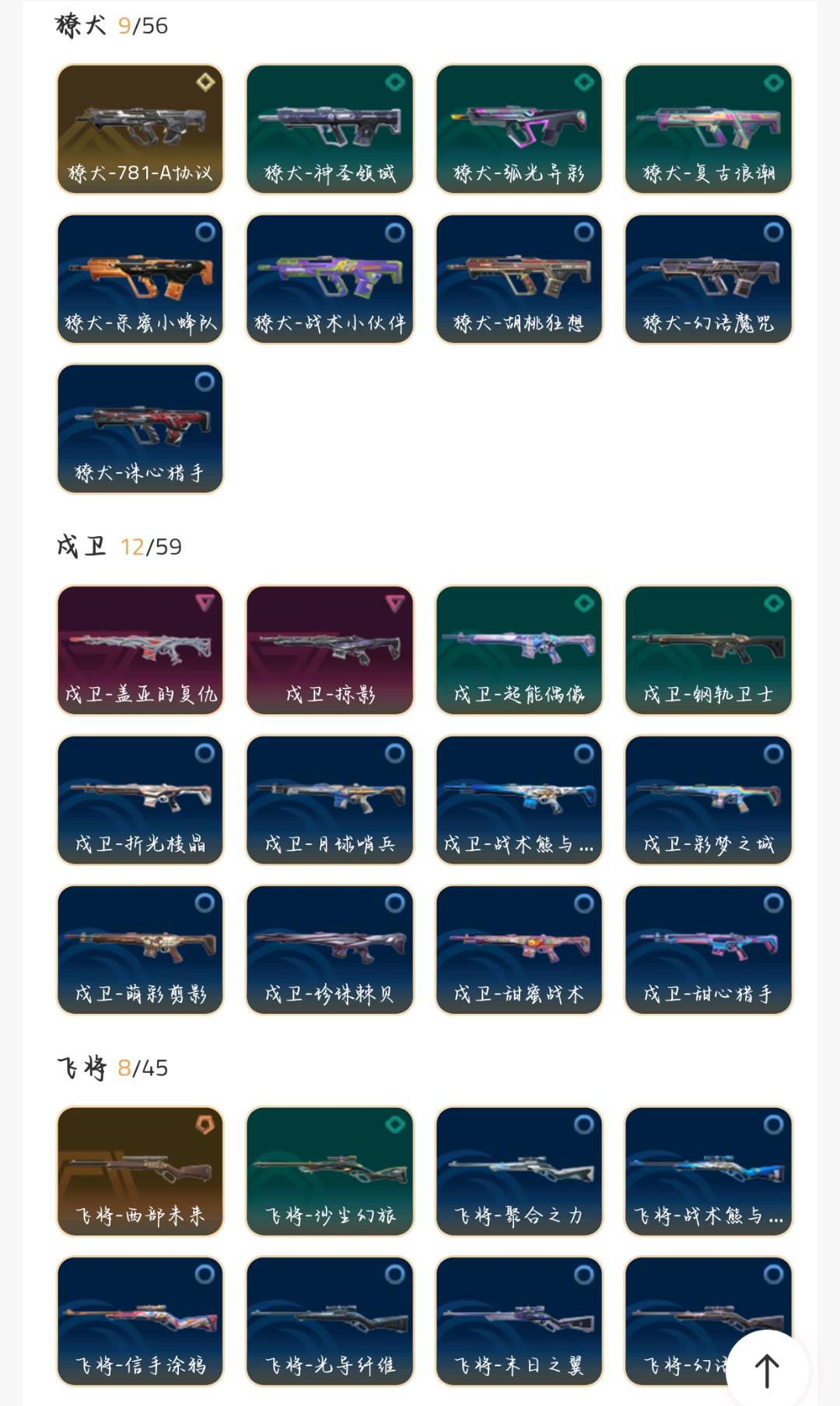Open the 戍卫-珍珠棘贝 skin card
This screenshot has height=1406, width=840.
tap(328, 949)
